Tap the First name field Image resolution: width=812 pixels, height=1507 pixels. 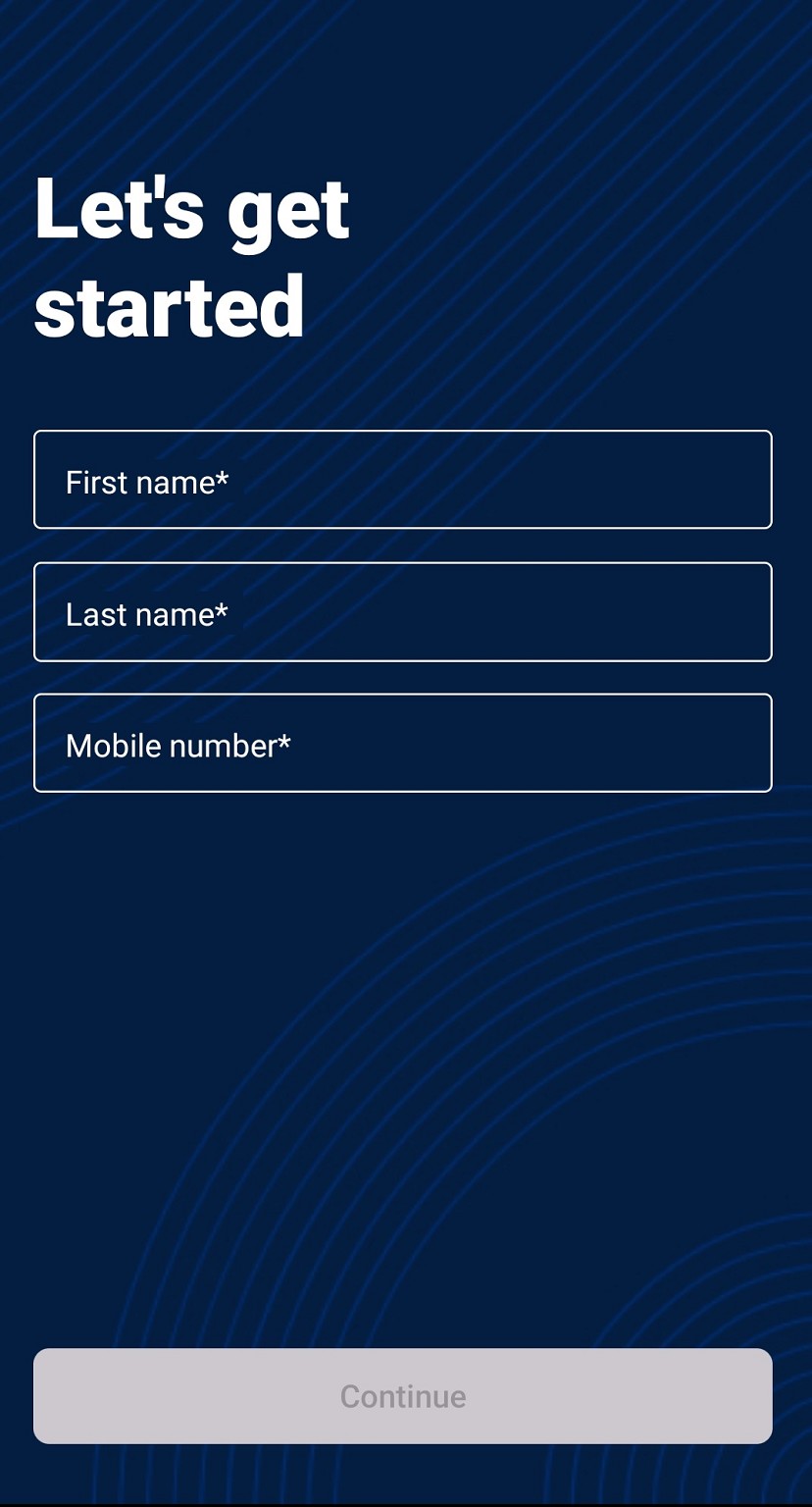[x=403, y=480]
